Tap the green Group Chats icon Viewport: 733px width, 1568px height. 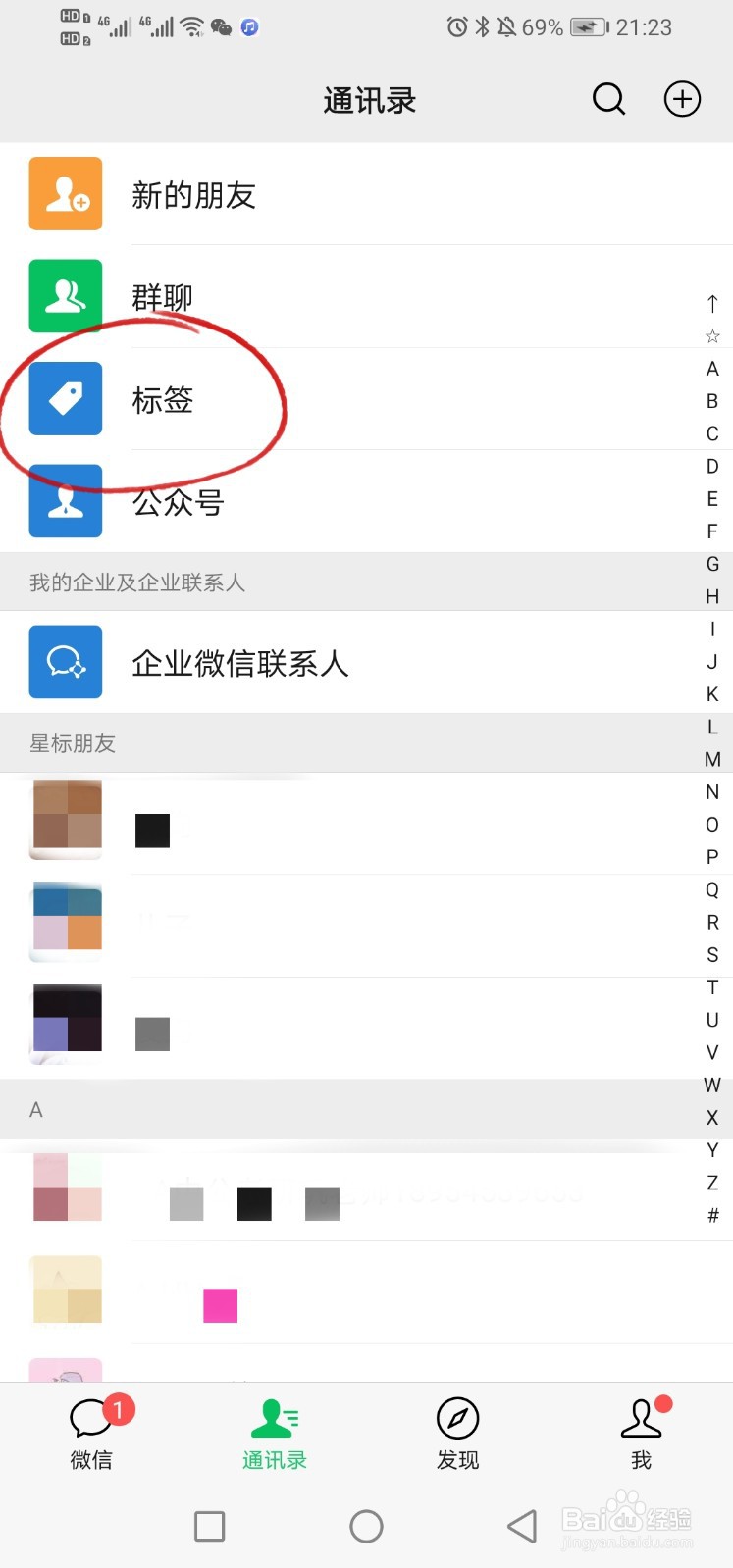(66, 296)
